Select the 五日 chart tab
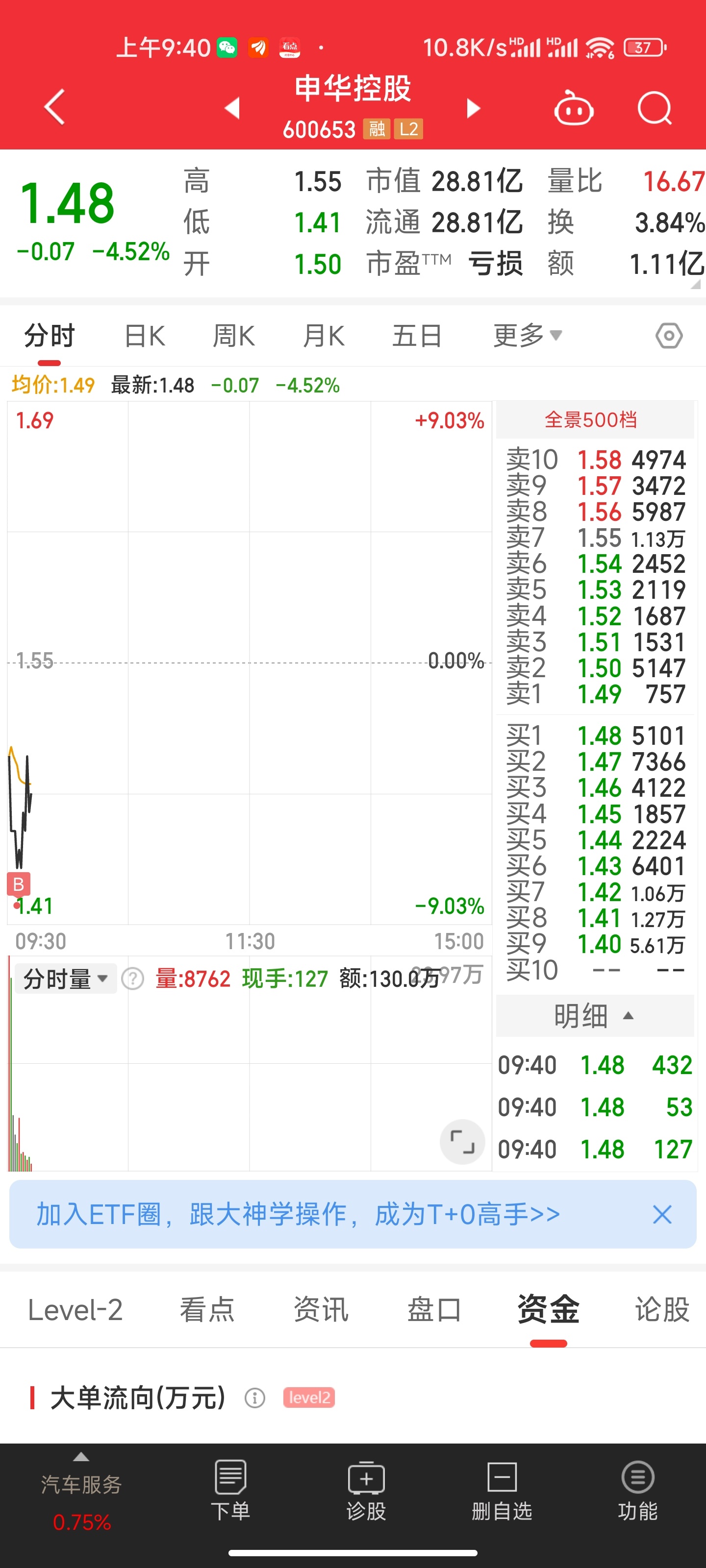Viewport: 706px width, 1568px height. (x=417, y=335)
